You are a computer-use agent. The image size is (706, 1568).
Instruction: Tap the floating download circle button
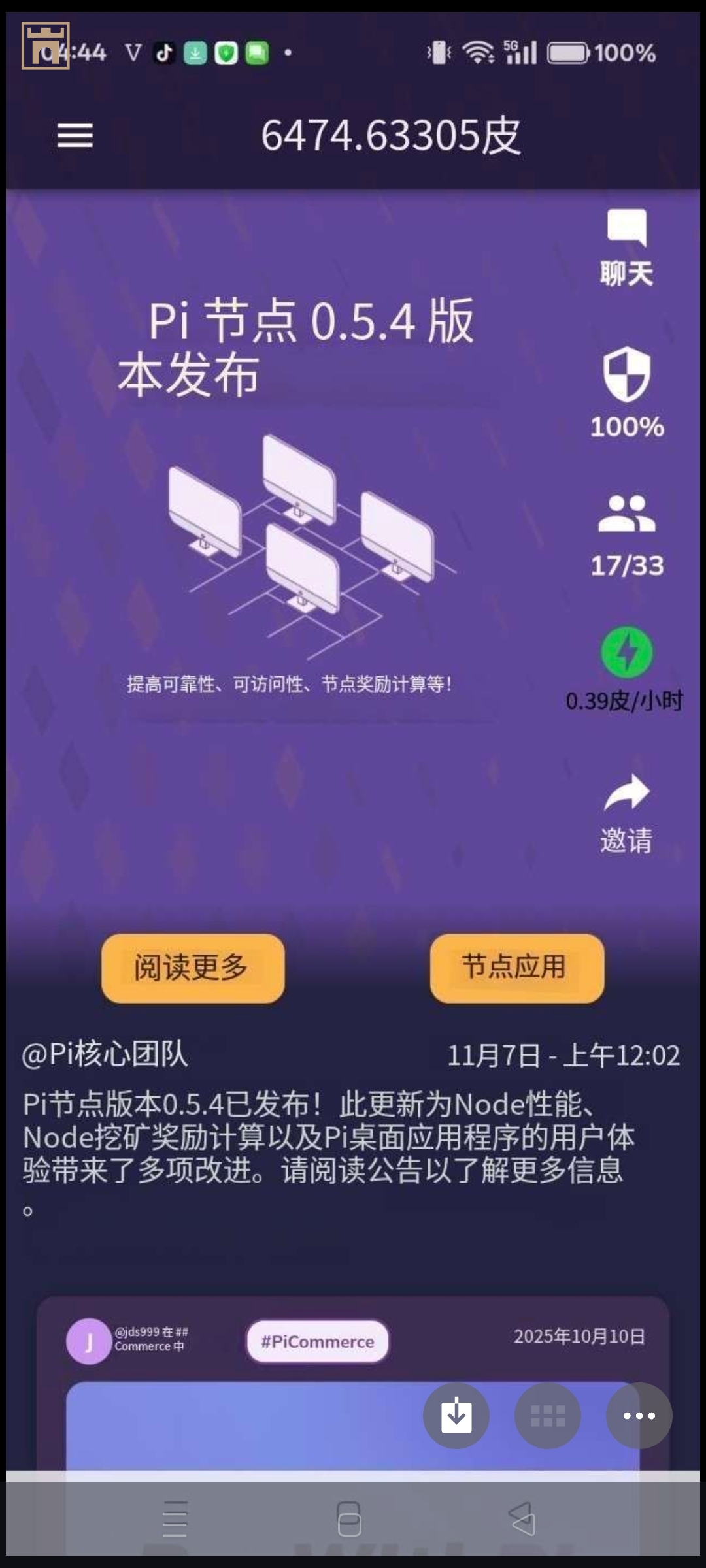[x=456, y=1415]
